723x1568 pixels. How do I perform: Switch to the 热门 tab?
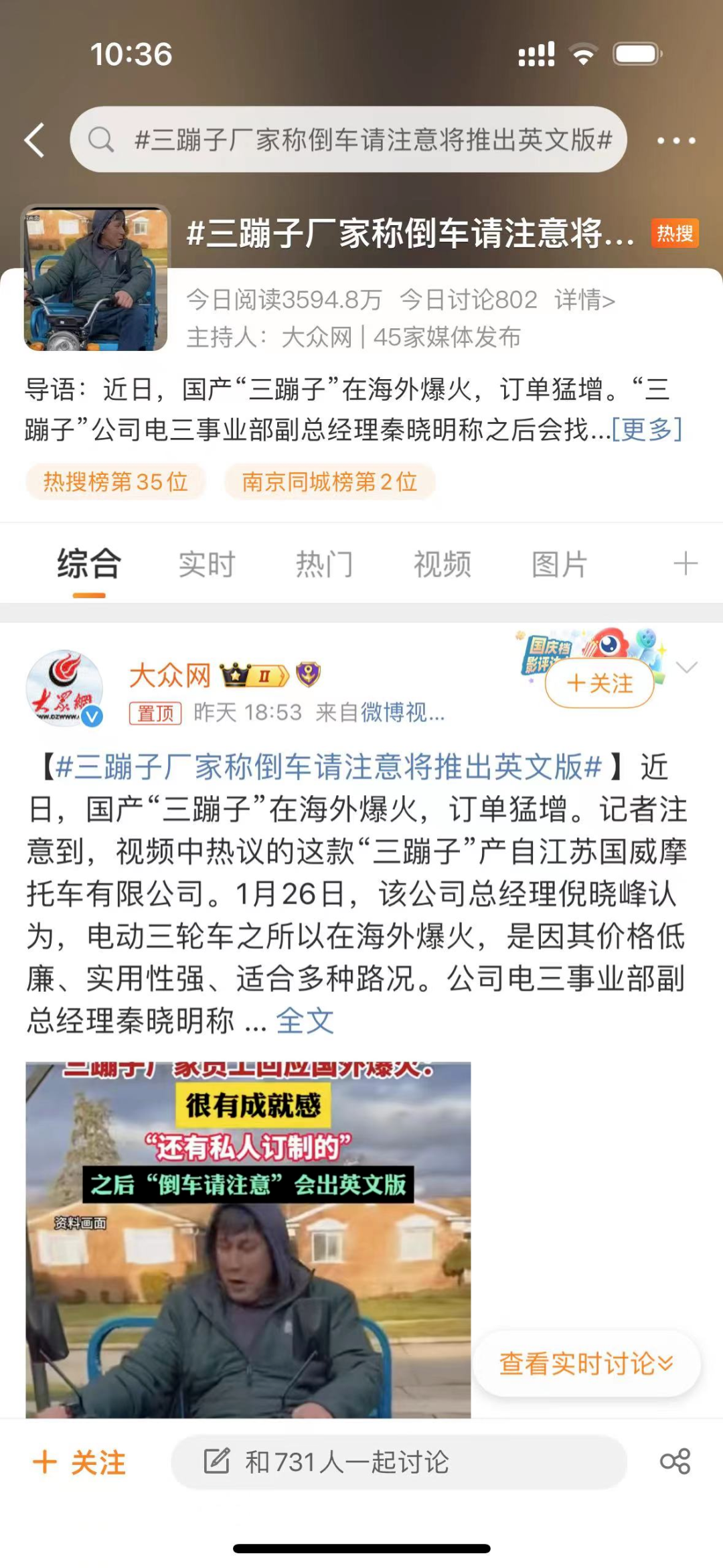click(325, 564)
